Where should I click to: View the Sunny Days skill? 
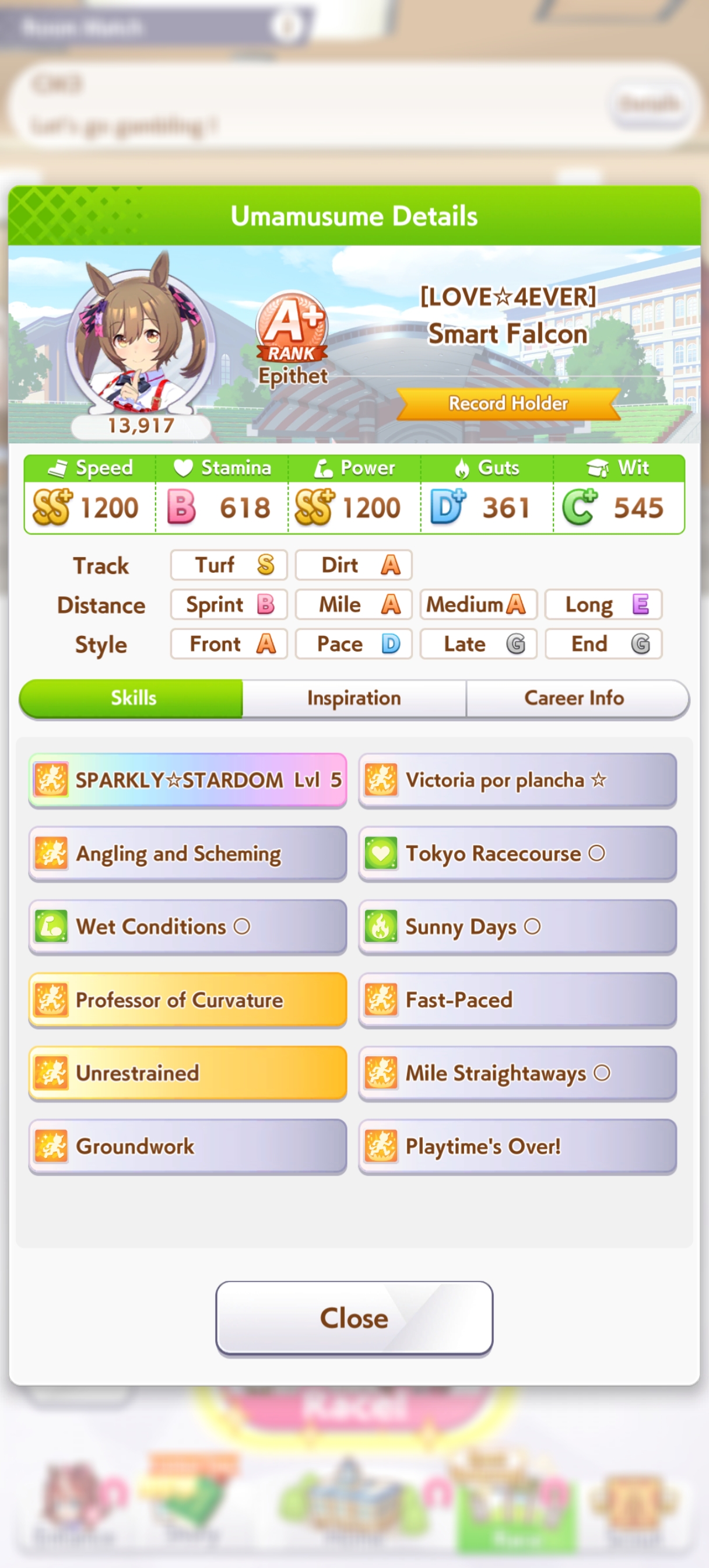(517, 926)
